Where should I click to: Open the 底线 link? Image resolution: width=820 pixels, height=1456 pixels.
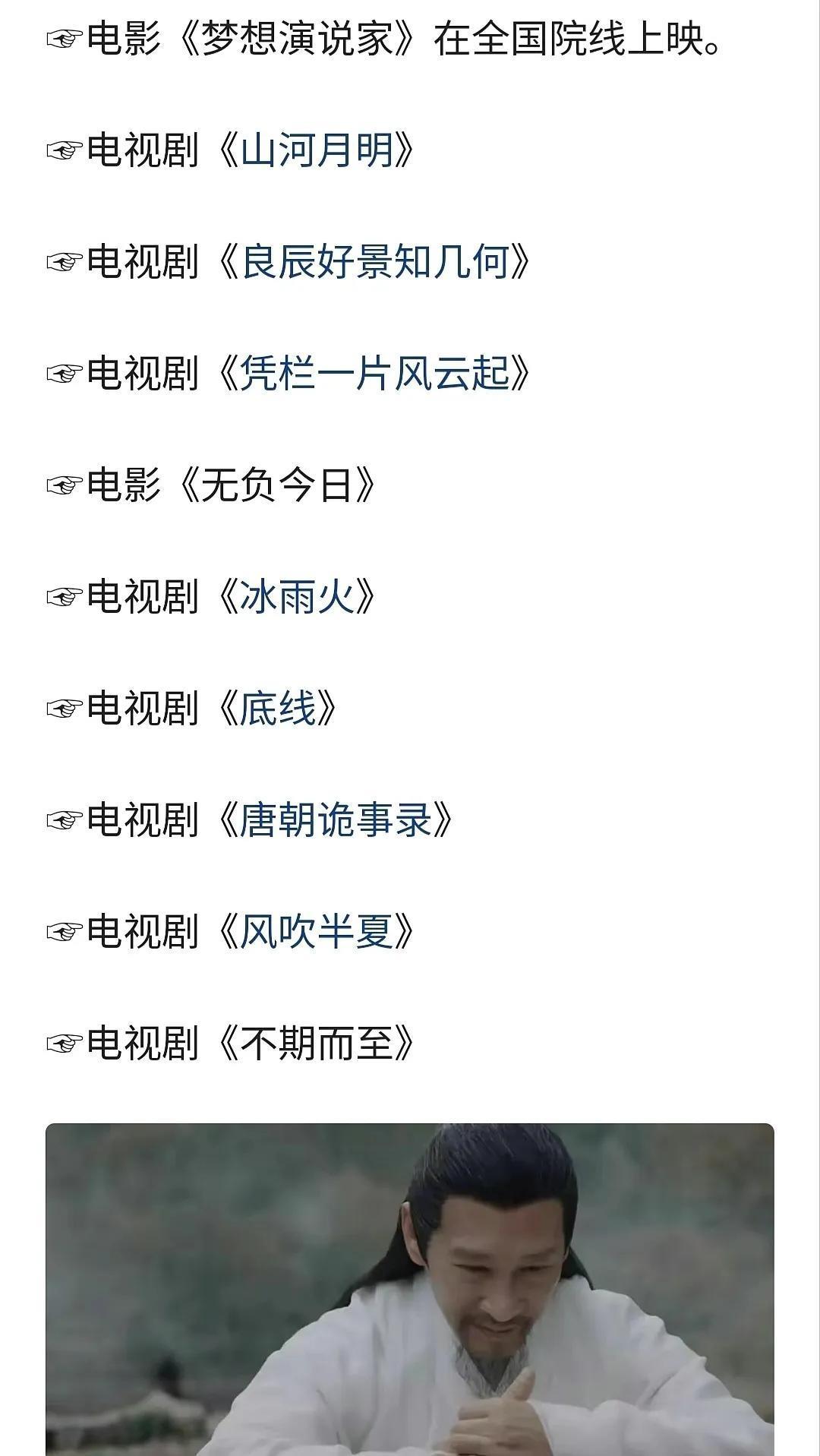[278, 708]
